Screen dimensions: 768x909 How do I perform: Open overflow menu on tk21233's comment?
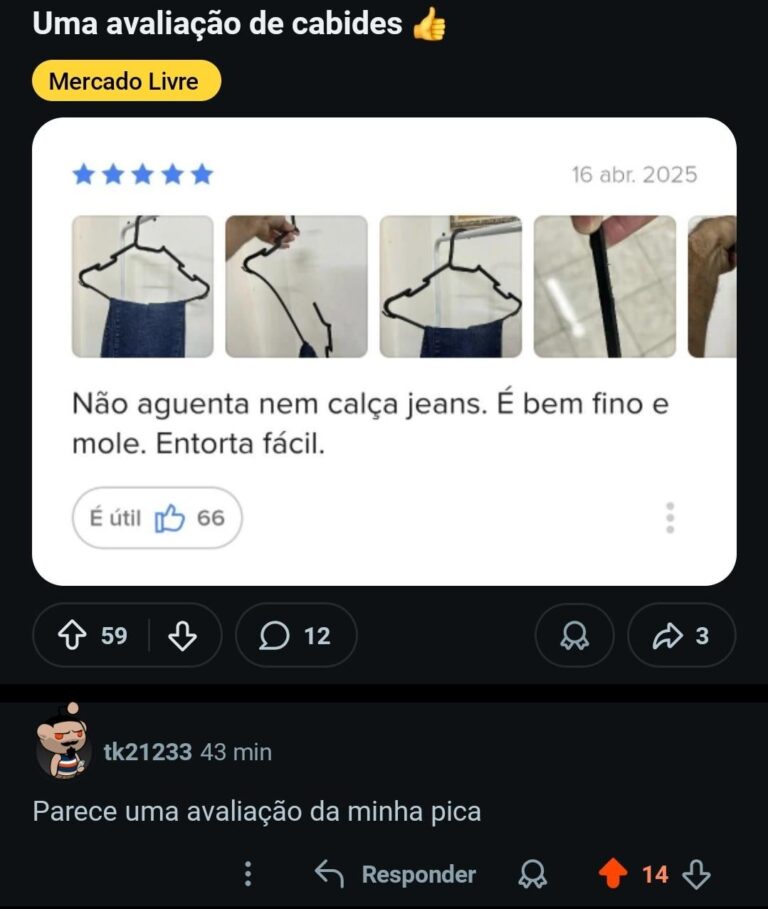[x=248, y=875]
